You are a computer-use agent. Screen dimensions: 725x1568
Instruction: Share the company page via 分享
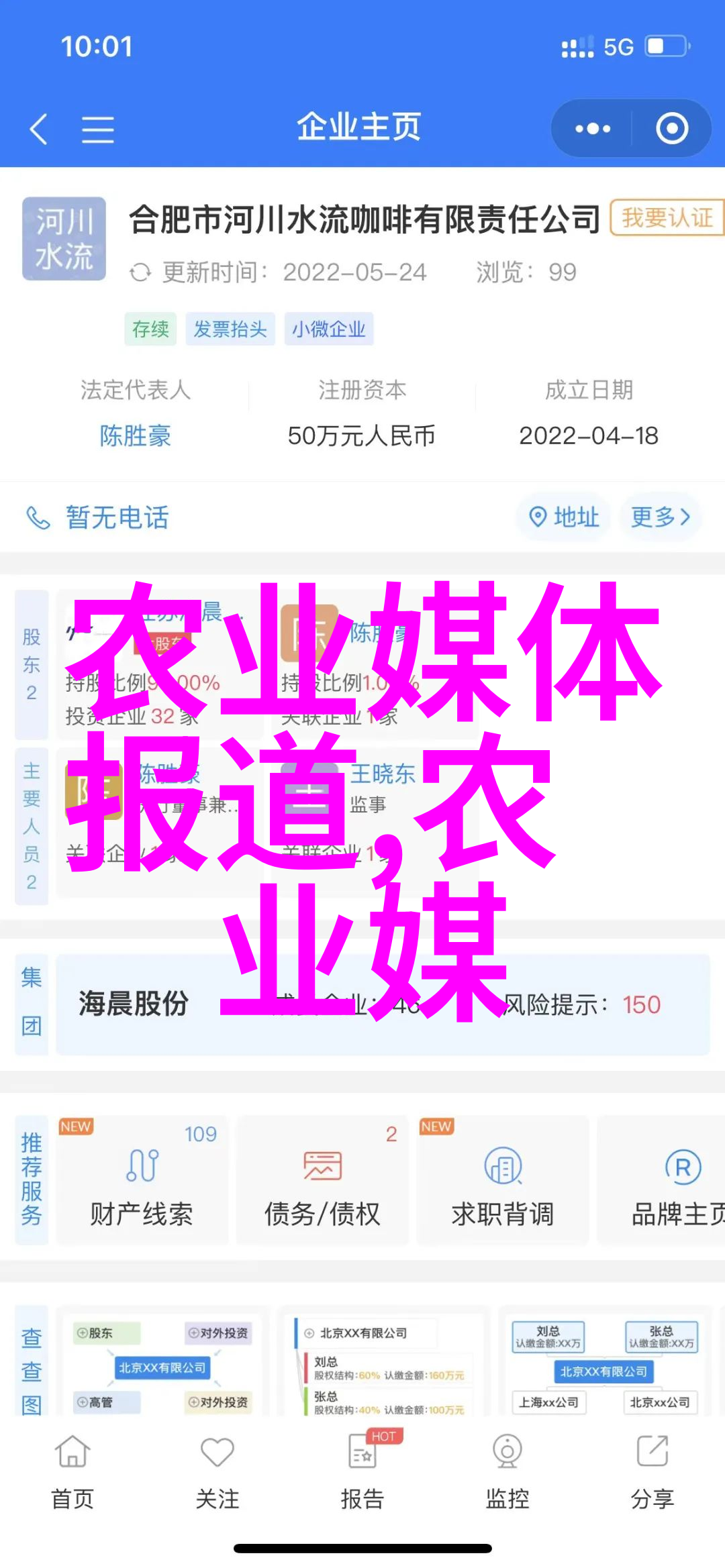point(652,1468)
